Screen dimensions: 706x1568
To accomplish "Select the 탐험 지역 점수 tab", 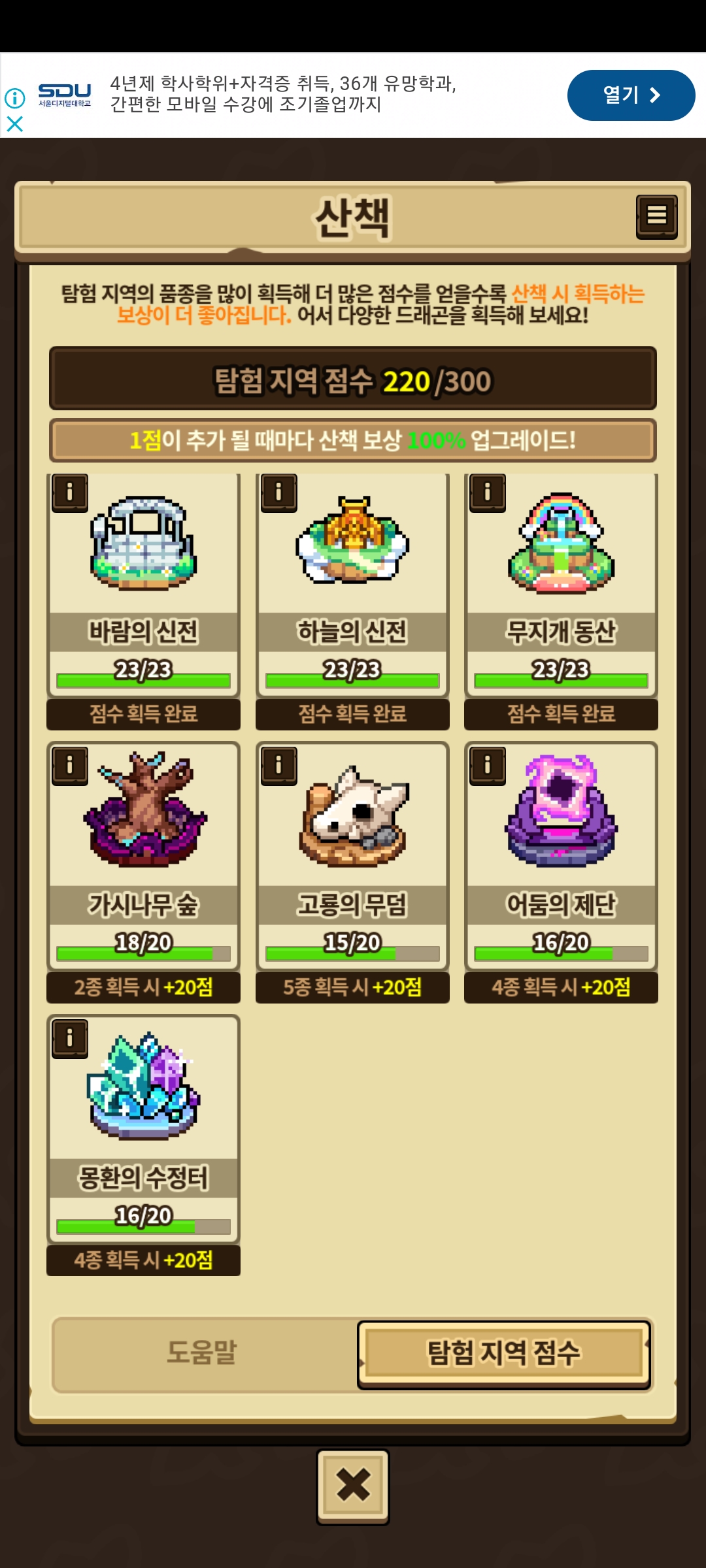I will (x=503, y=1352).
